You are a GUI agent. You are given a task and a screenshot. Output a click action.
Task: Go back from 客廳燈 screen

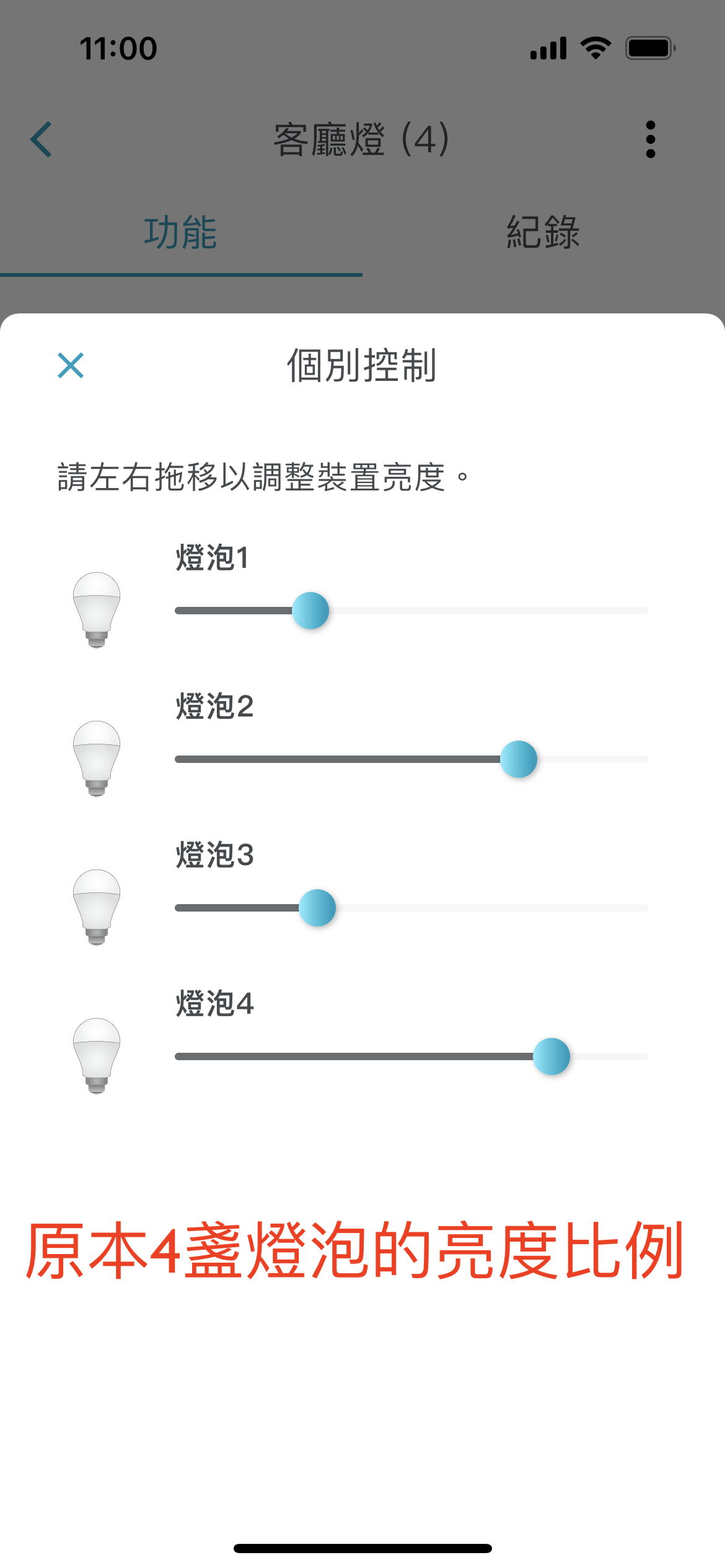[42, 139]
